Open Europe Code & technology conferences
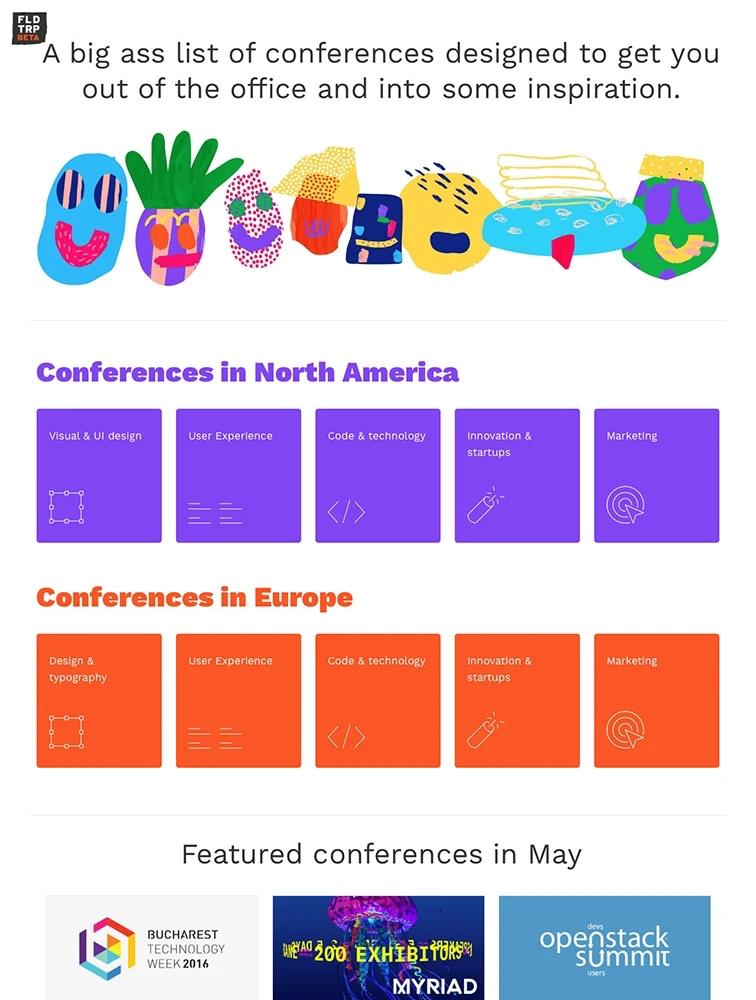This screenshot has height=1000, width=756. (378, 701)
